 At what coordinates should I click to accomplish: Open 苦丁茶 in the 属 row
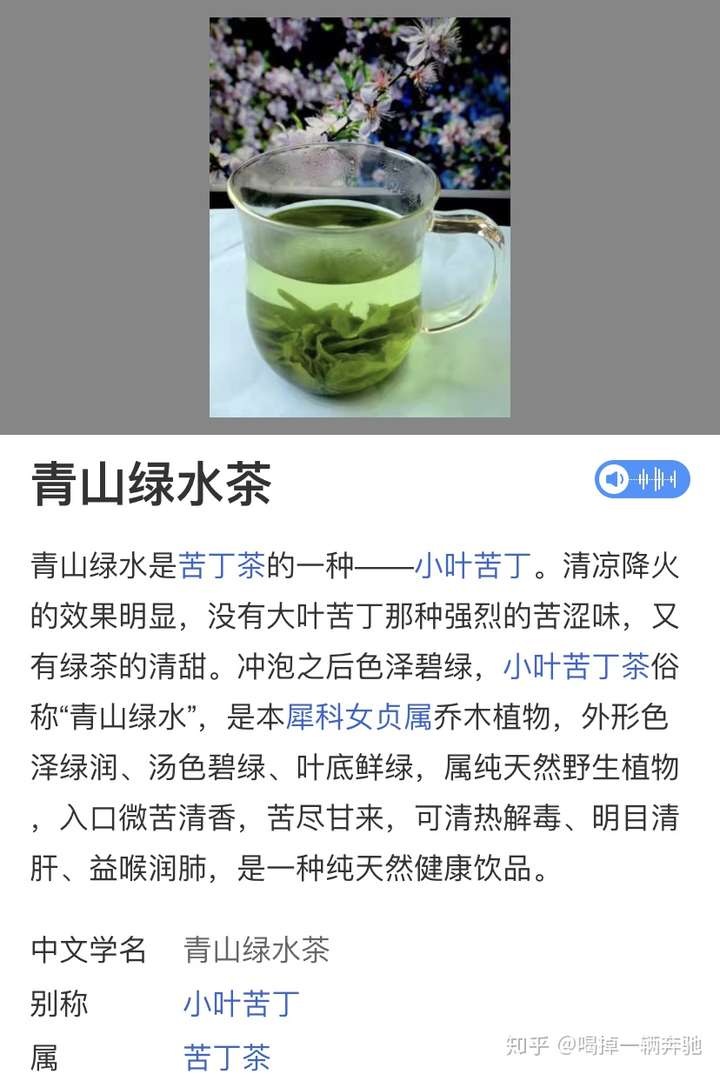pyautogui.click(x=227, y=1056)
